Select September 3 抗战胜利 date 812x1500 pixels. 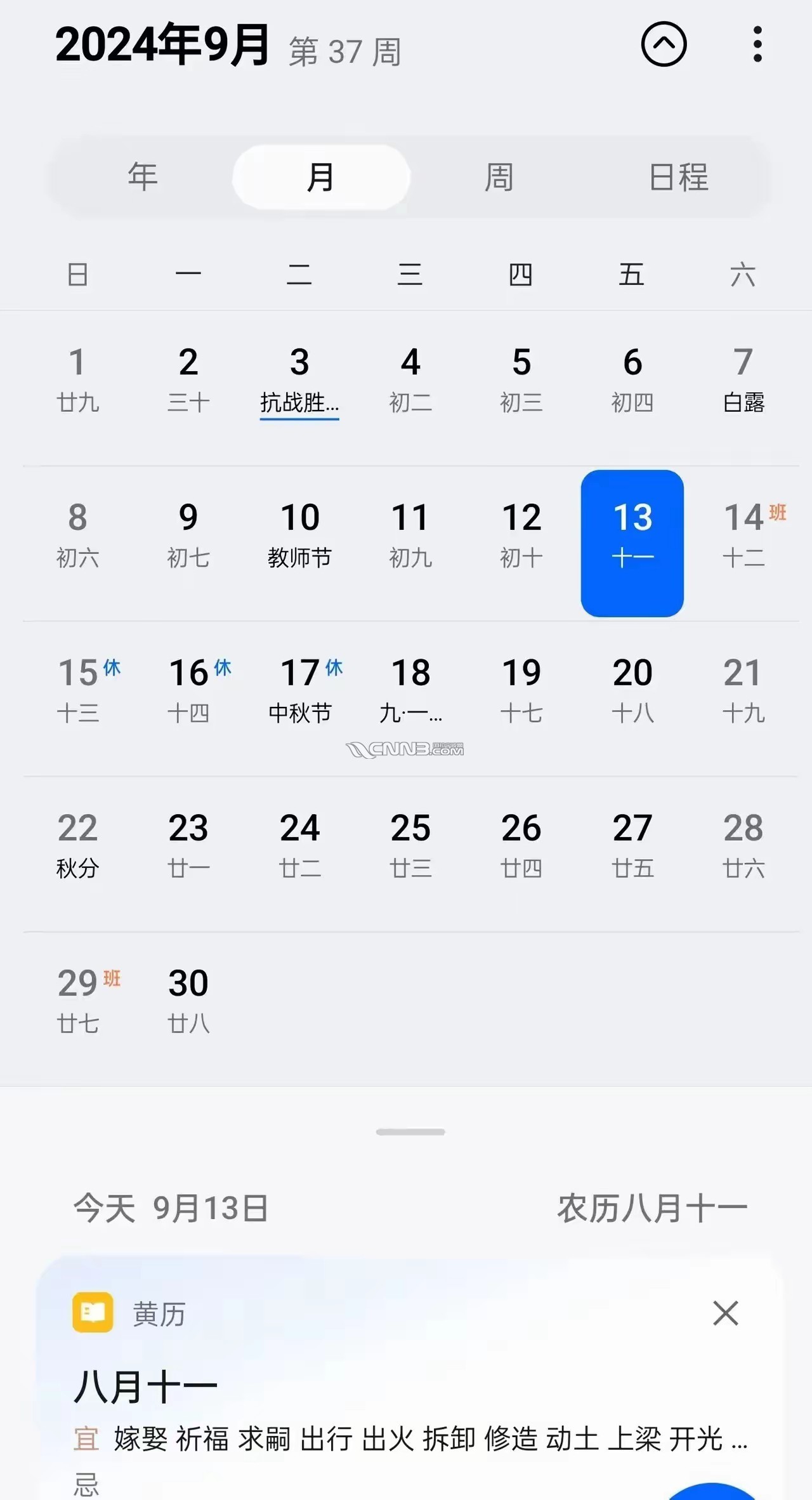click(x=299, y=381)
